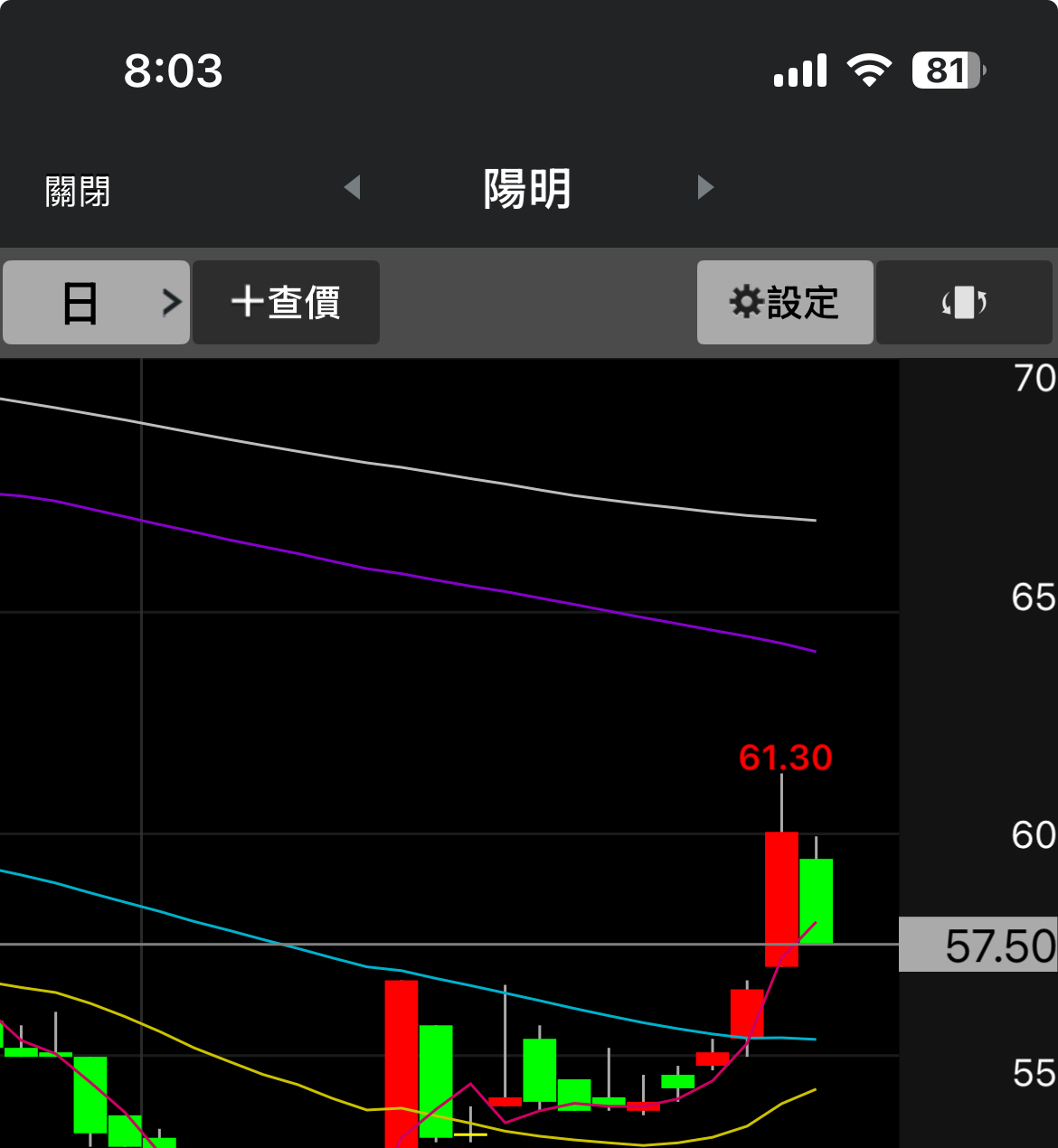The image size is (1058, 1148).
Task: Close the chart with 關閉
Action: pos(78,191)
